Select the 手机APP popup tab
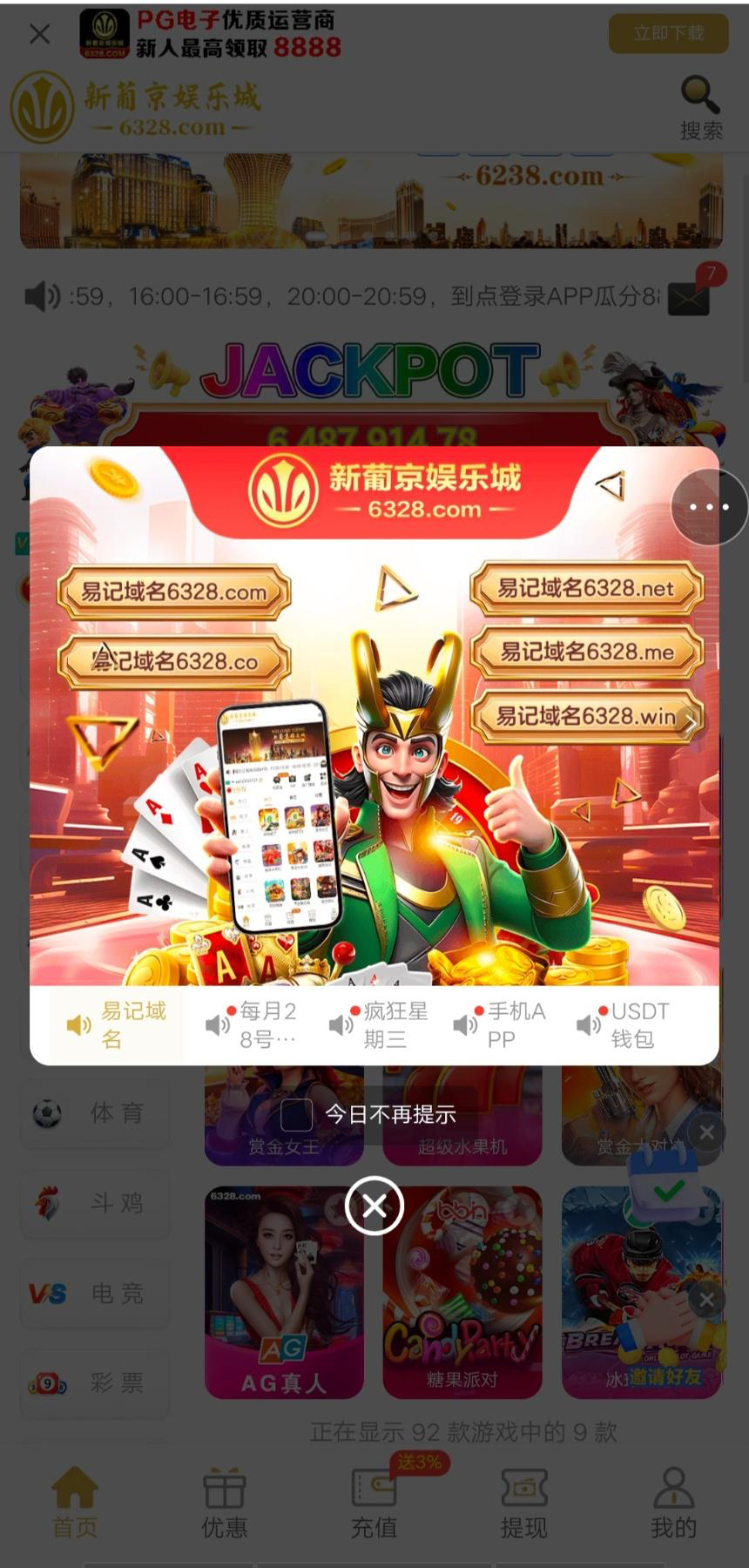The image size is (749, 1568). [x=500, y=1024]
